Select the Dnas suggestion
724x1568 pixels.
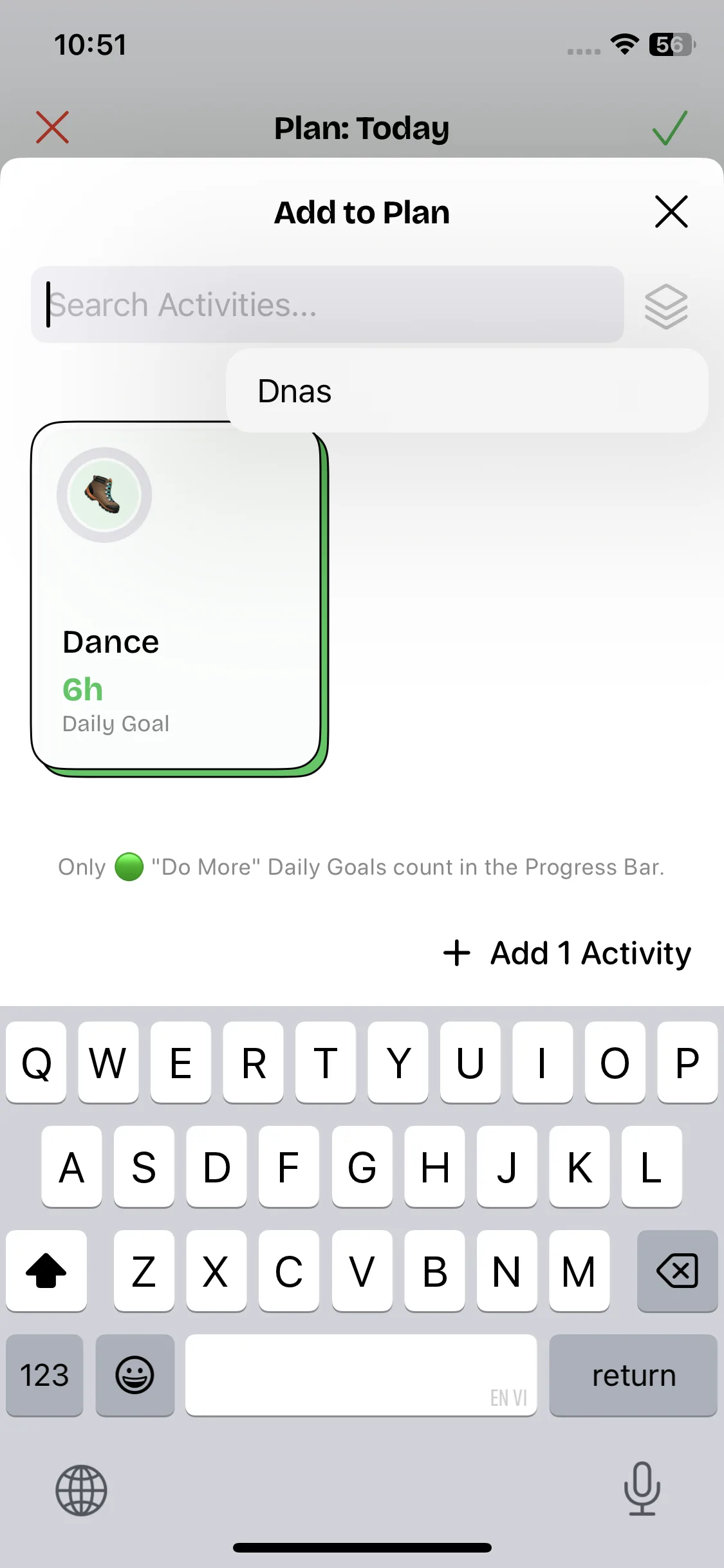467,391
